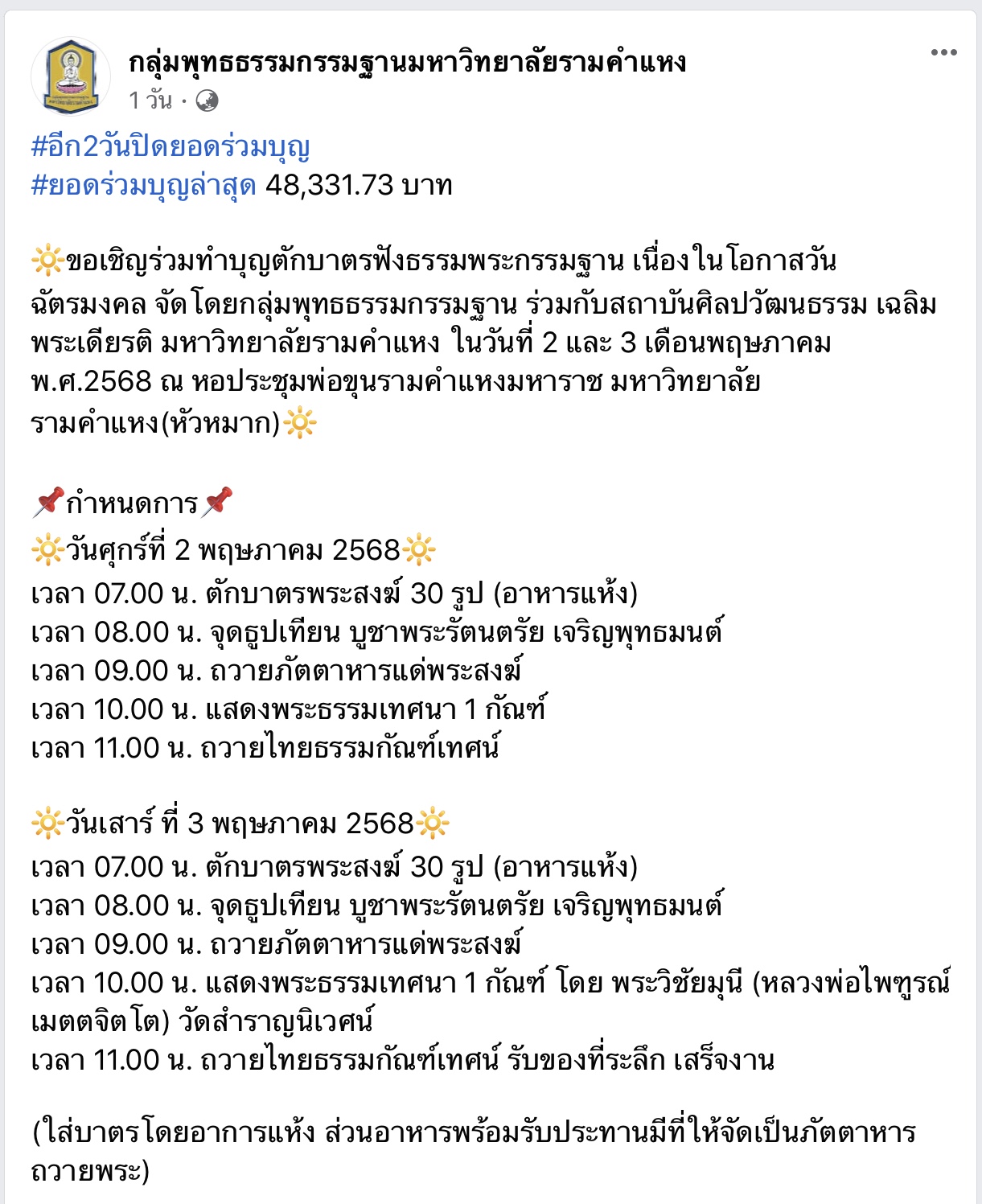Tap the page's profile picture
The width and height of the screenshot is (982, 1204).
(x=71, y=77)
